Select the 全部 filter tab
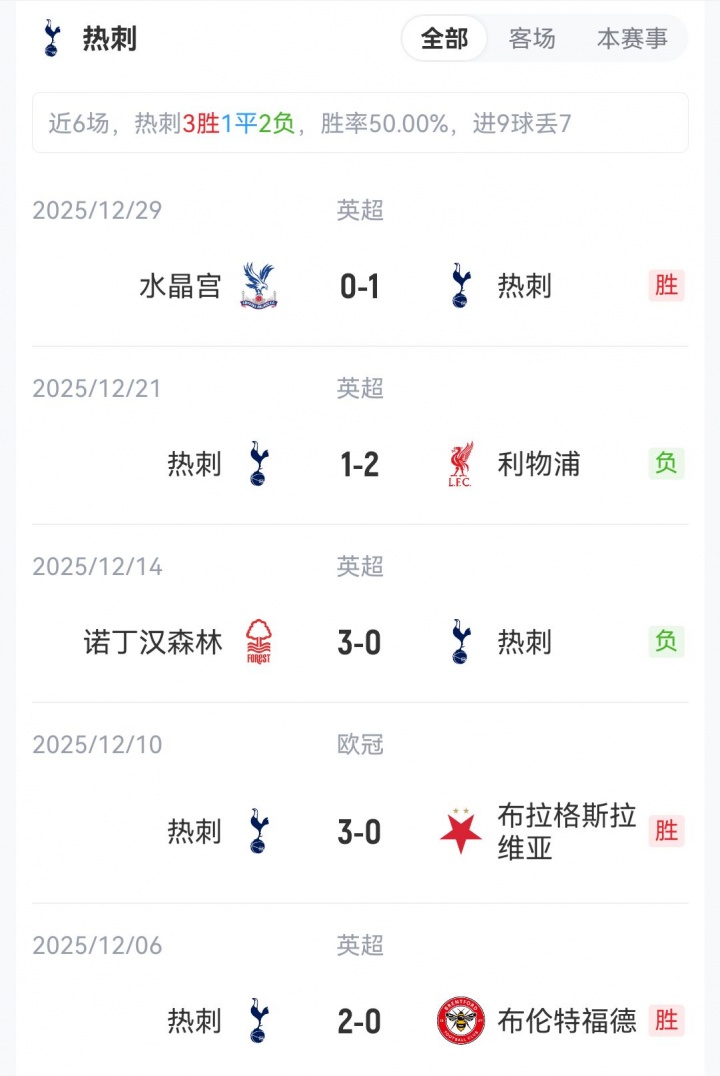 (444, 39)
